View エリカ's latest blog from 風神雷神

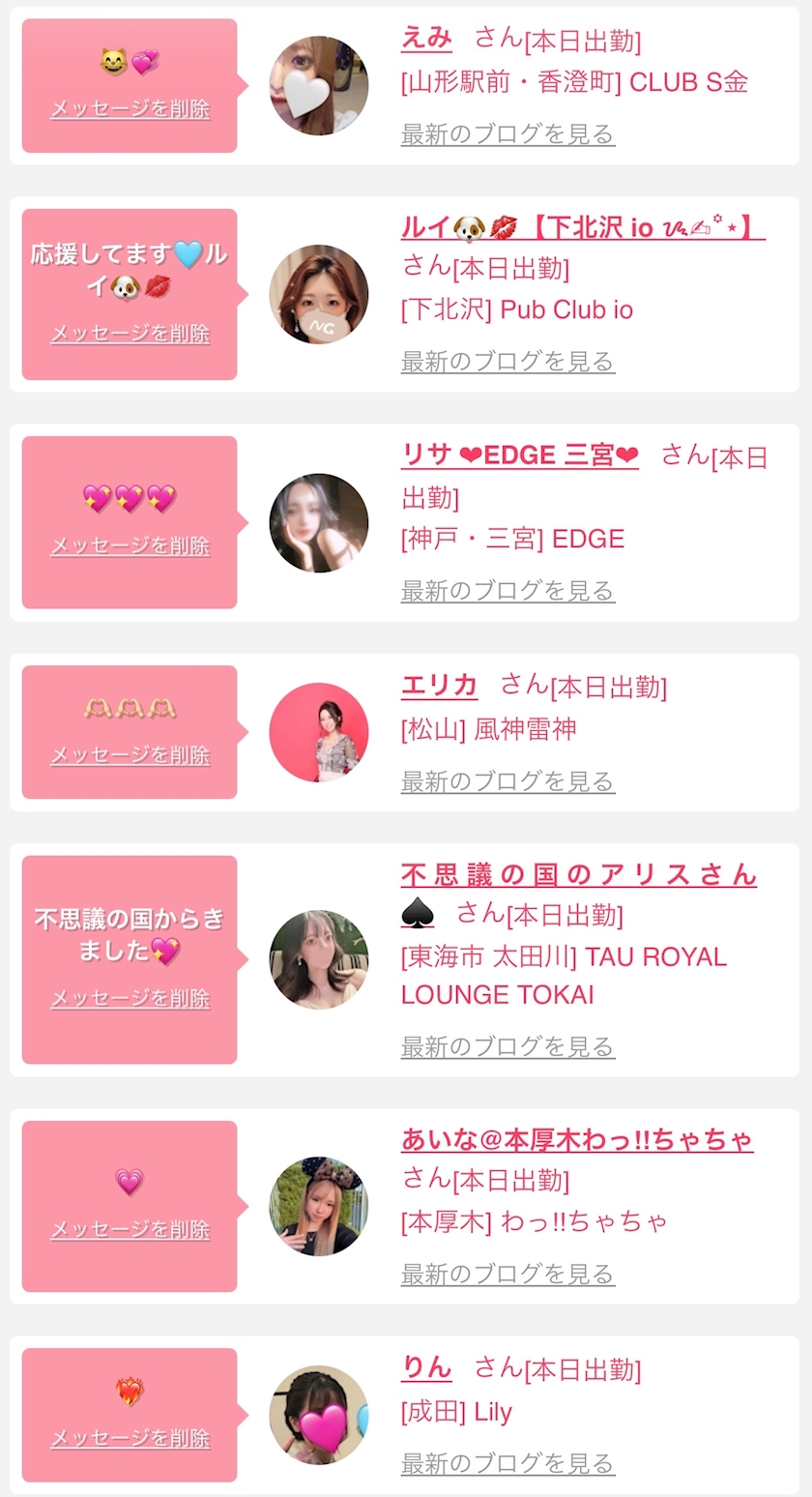click(507, 780)
